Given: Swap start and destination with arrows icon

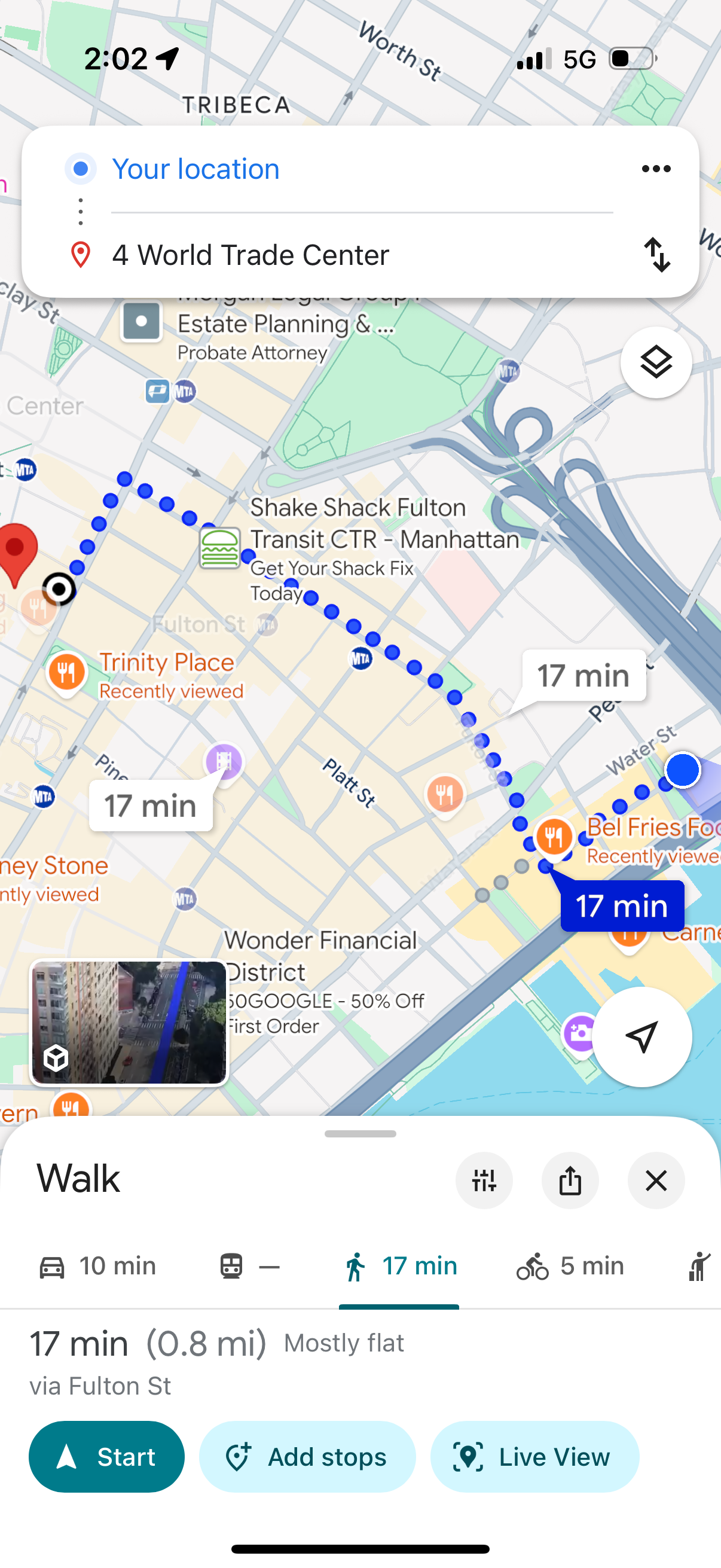Looking at the screenshot, I should pos(659,255).
